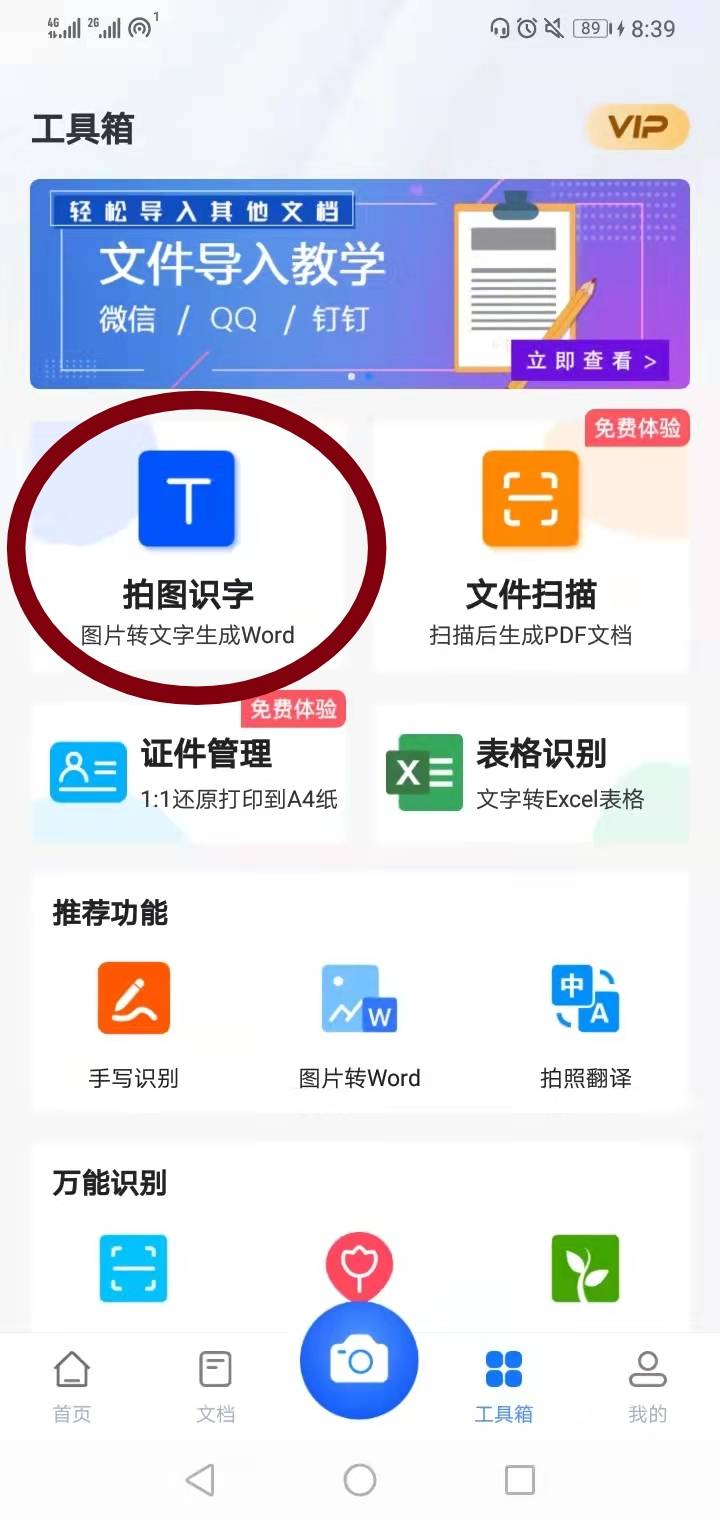Open 表格识别 card
This screenshot has height=1520, width=720.
(x=532, y=773)
